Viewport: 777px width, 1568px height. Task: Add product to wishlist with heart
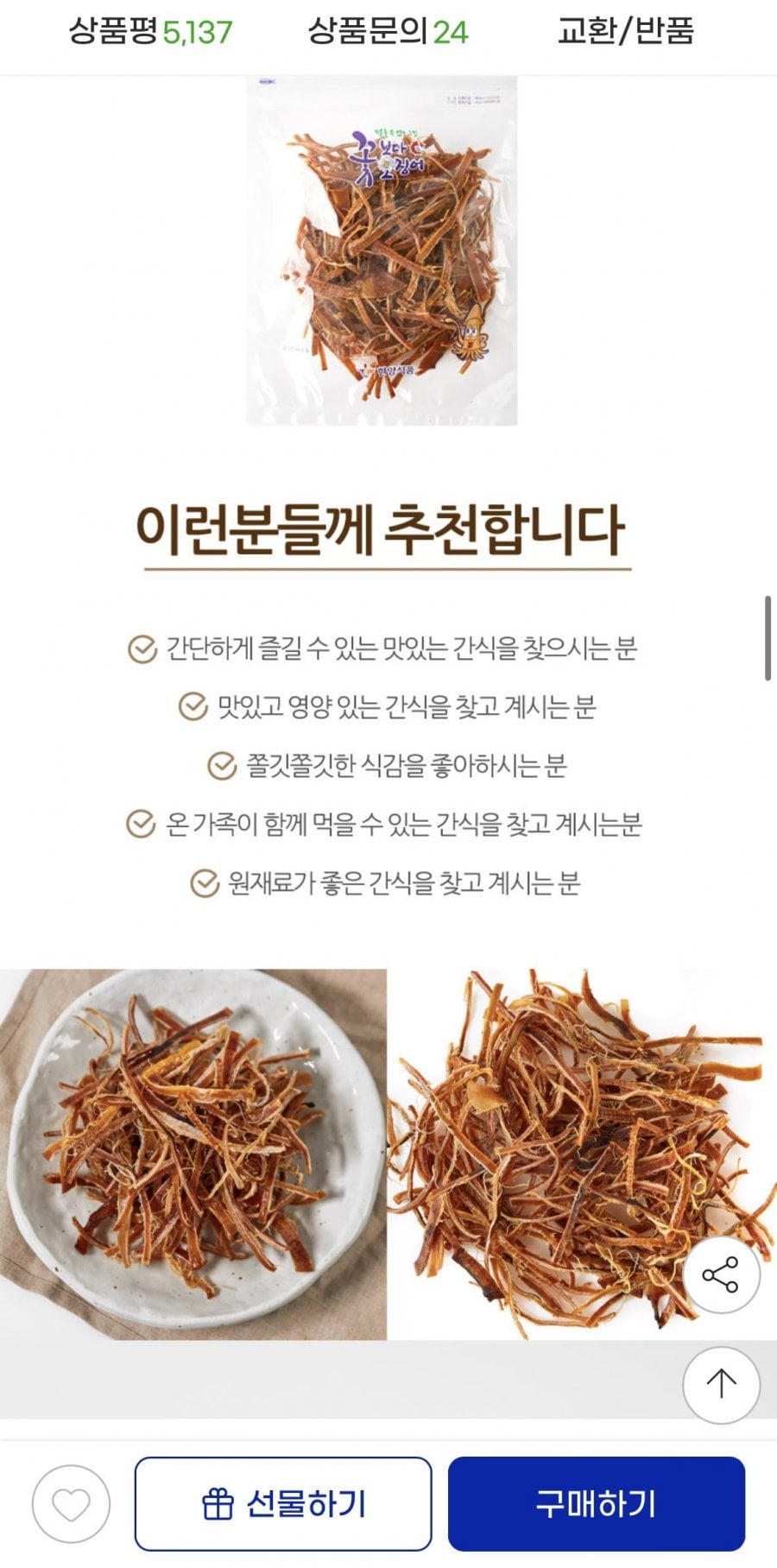71,1503
